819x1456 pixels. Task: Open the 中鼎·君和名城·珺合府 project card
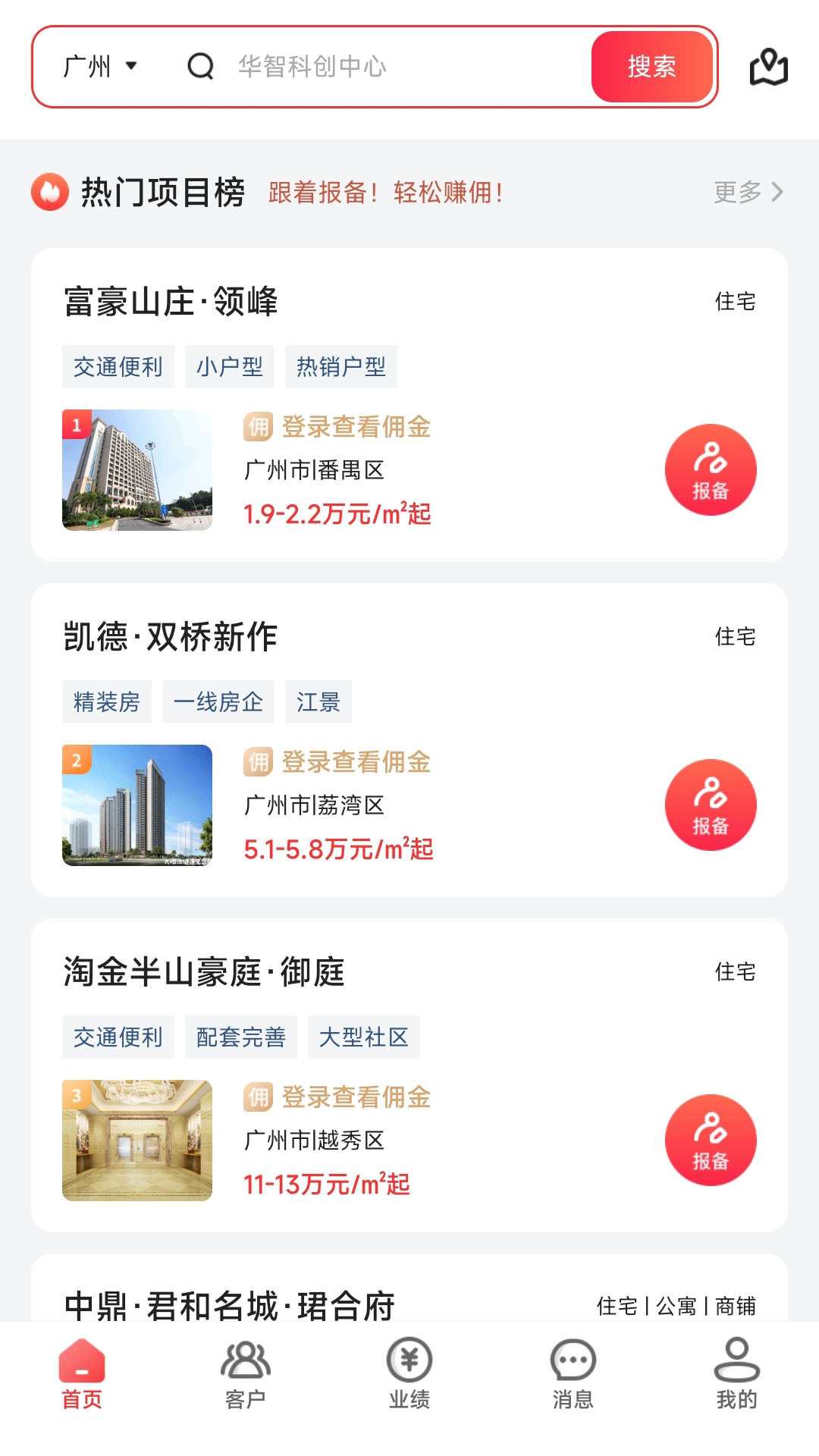tap(229, 1304)
